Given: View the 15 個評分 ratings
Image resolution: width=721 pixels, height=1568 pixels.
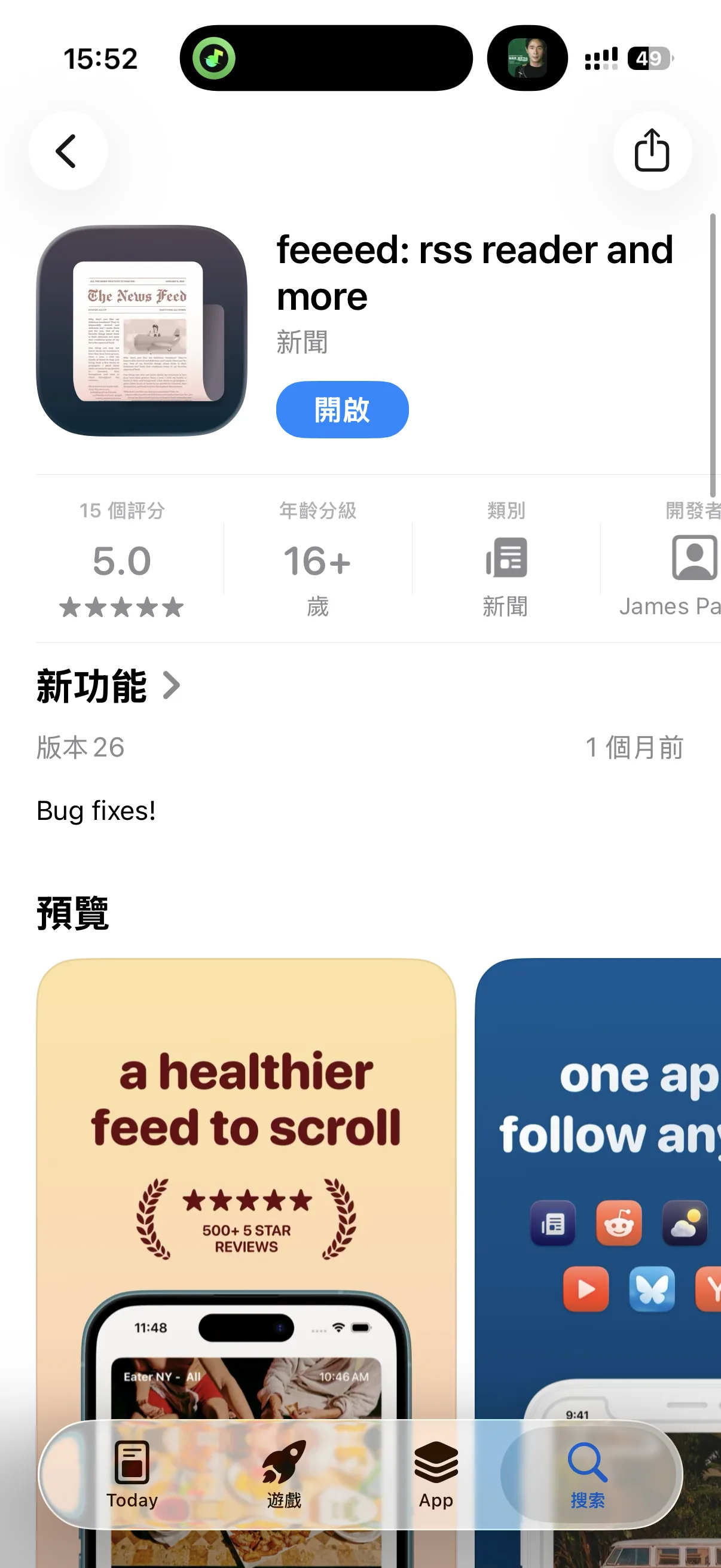Looking at the screenshot, I should click(x=122, y=558).
